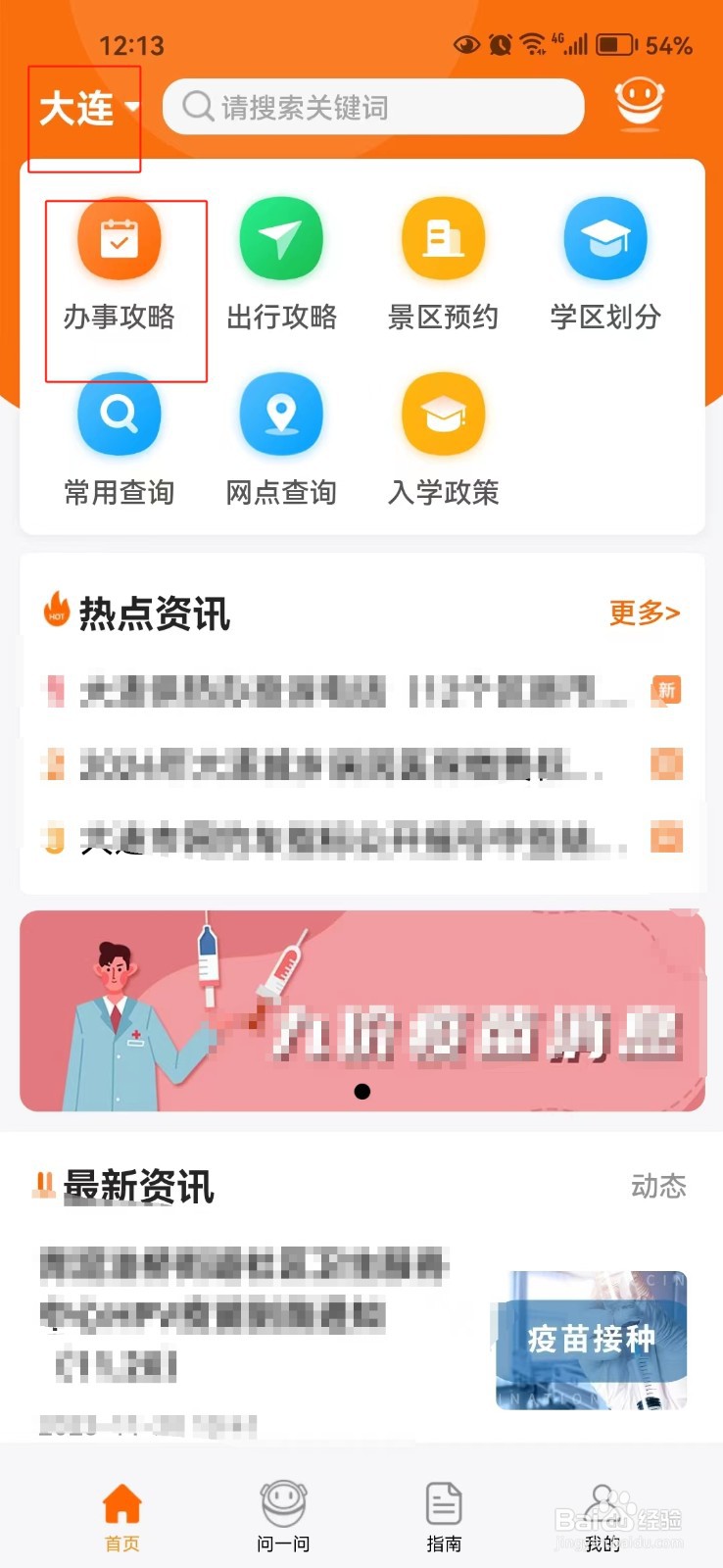Image resolution: width=723 pixels, height=1568 pixels.
Task: Open the 办事攻略 icon
Action: 120,237
